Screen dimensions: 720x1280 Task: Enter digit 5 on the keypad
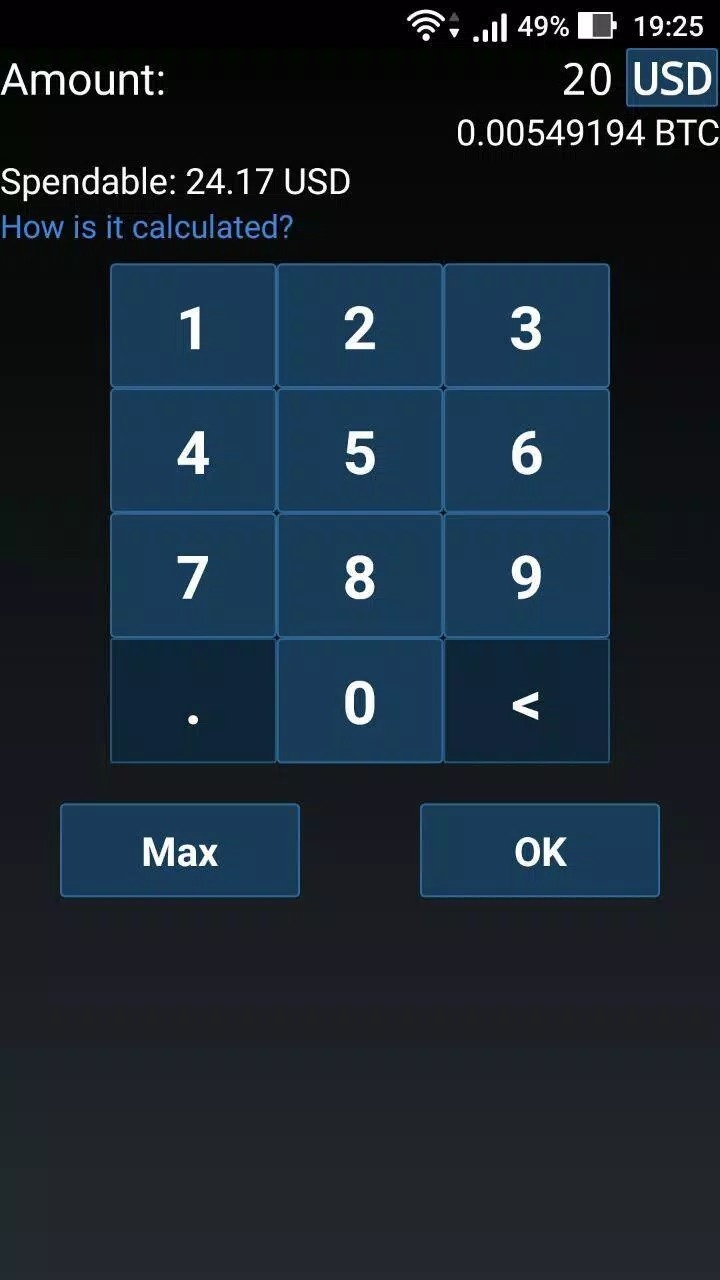tap(360, 451)
